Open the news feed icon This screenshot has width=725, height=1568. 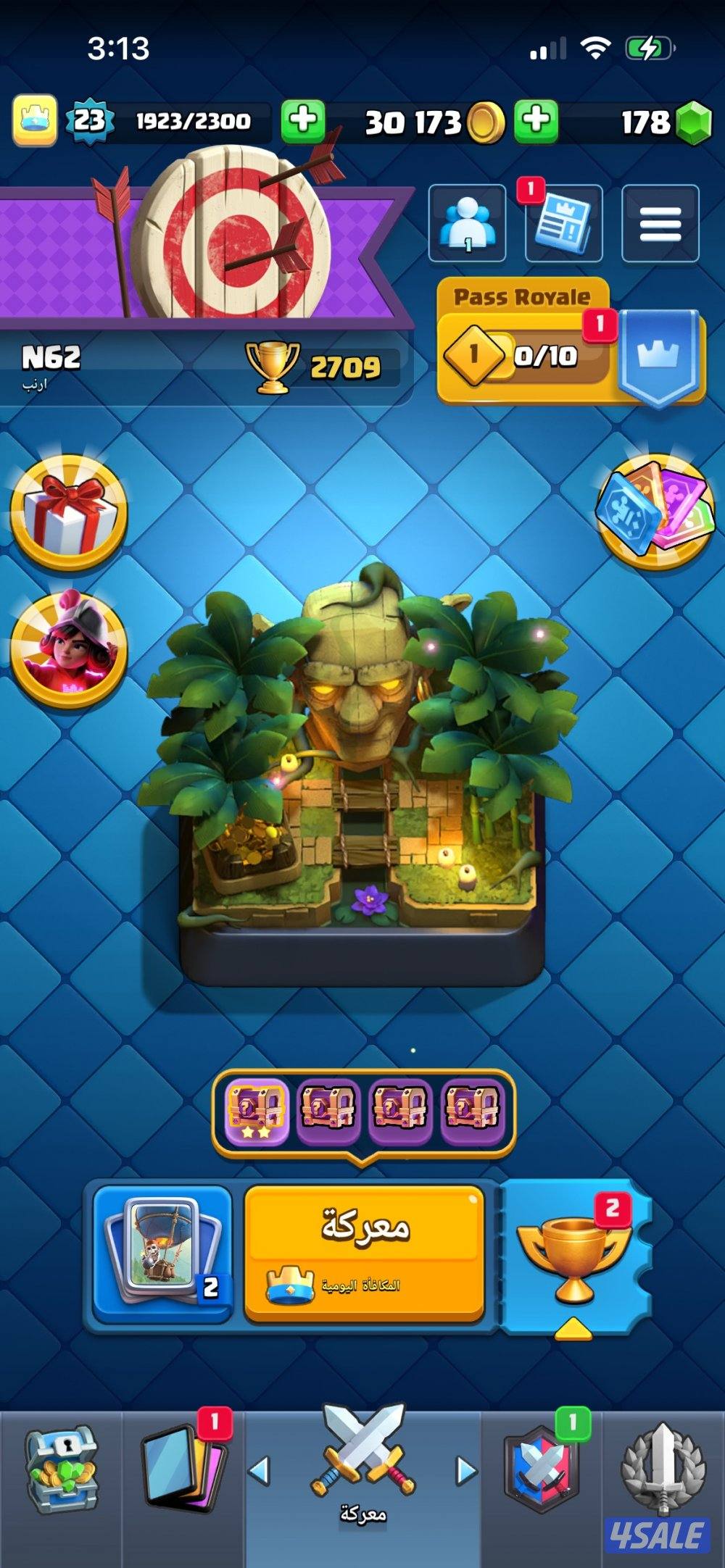563,224
